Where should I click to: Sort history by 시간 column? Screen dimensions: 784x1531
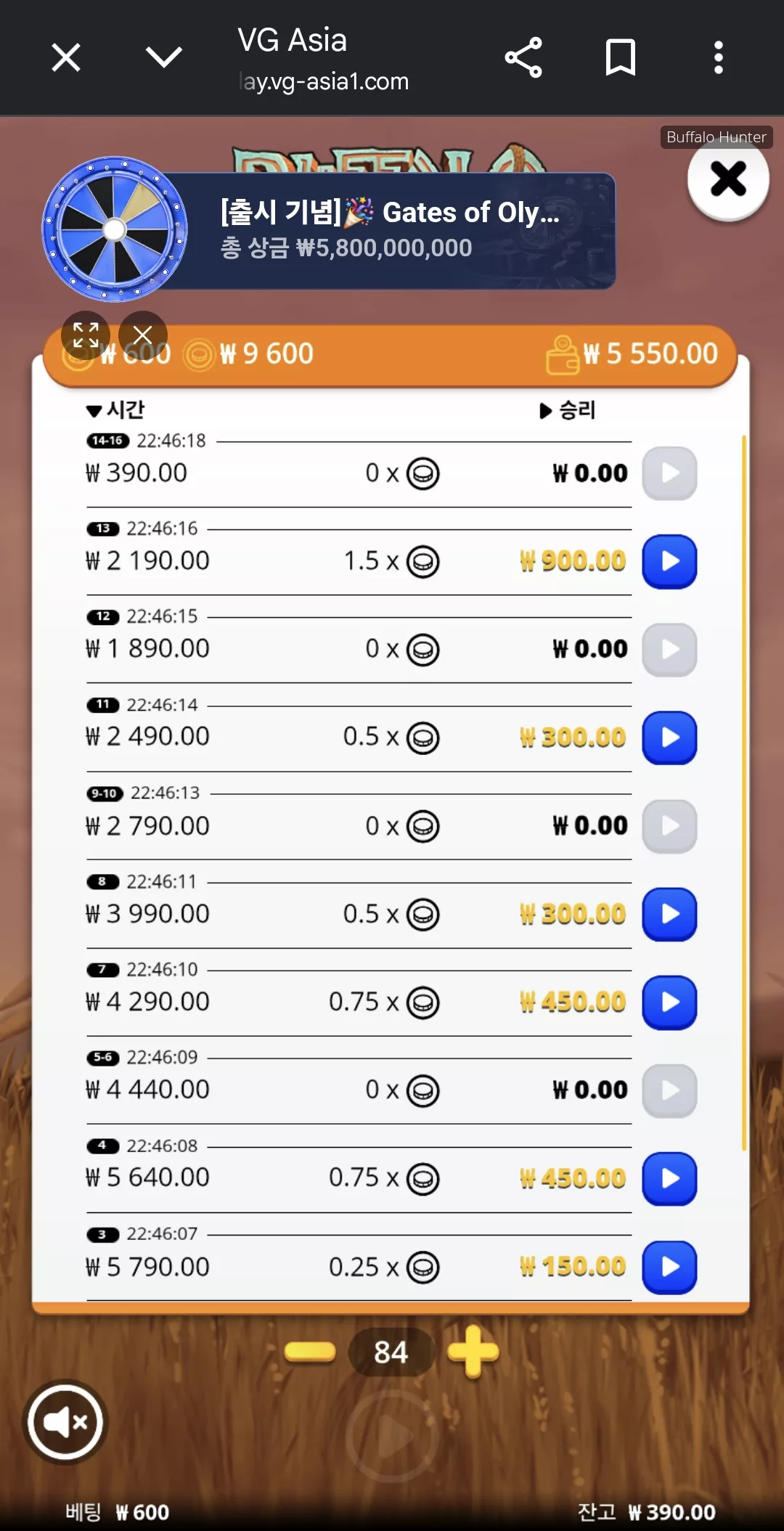[115, 410]
